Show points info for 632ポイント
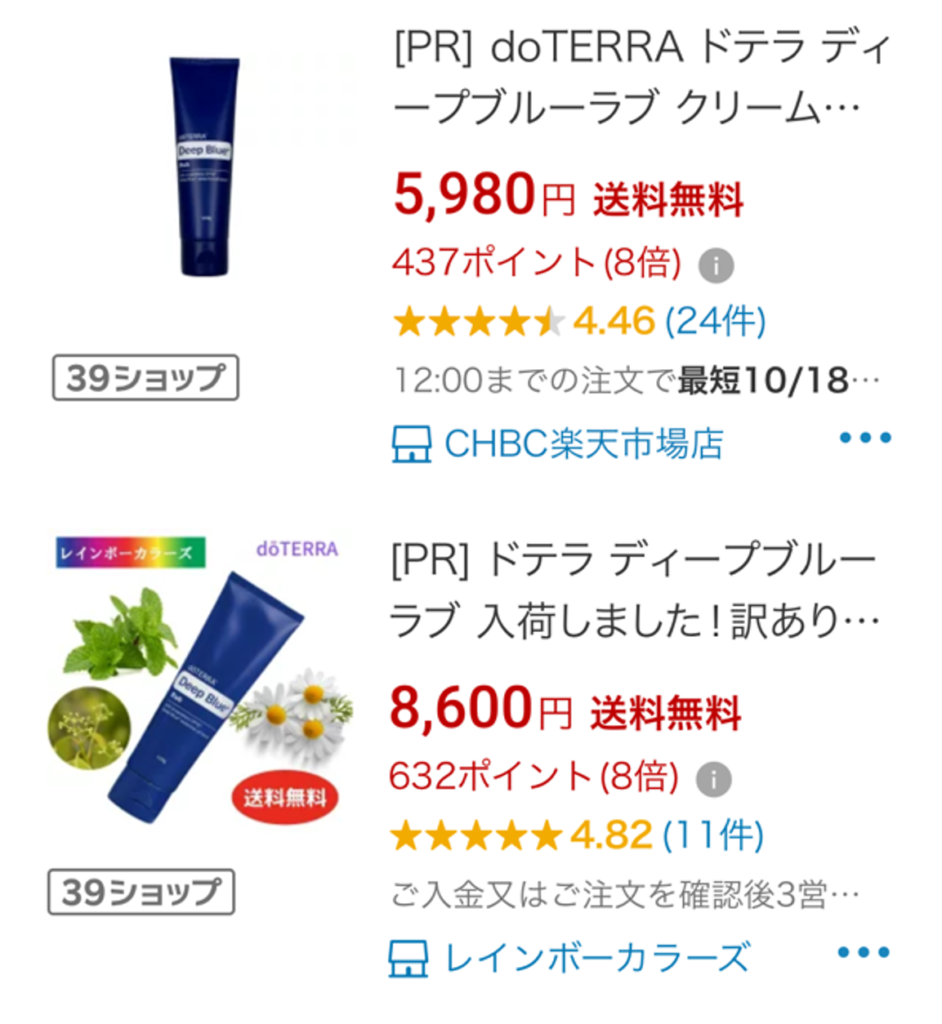Image resolution: width=942 pixels, height=1024 pixels. (714, 779)
